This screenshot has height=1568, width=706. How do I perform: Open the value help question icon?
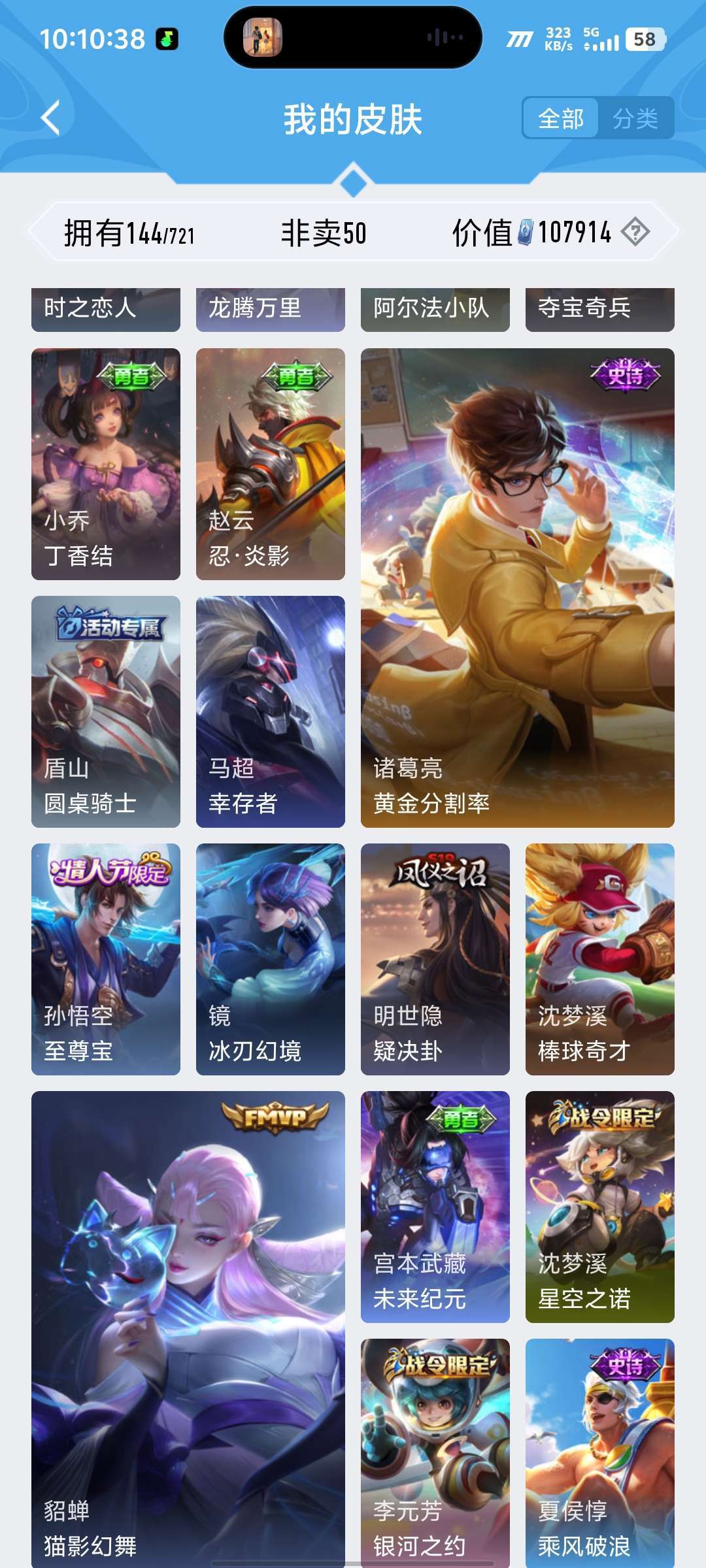[635, 232]
